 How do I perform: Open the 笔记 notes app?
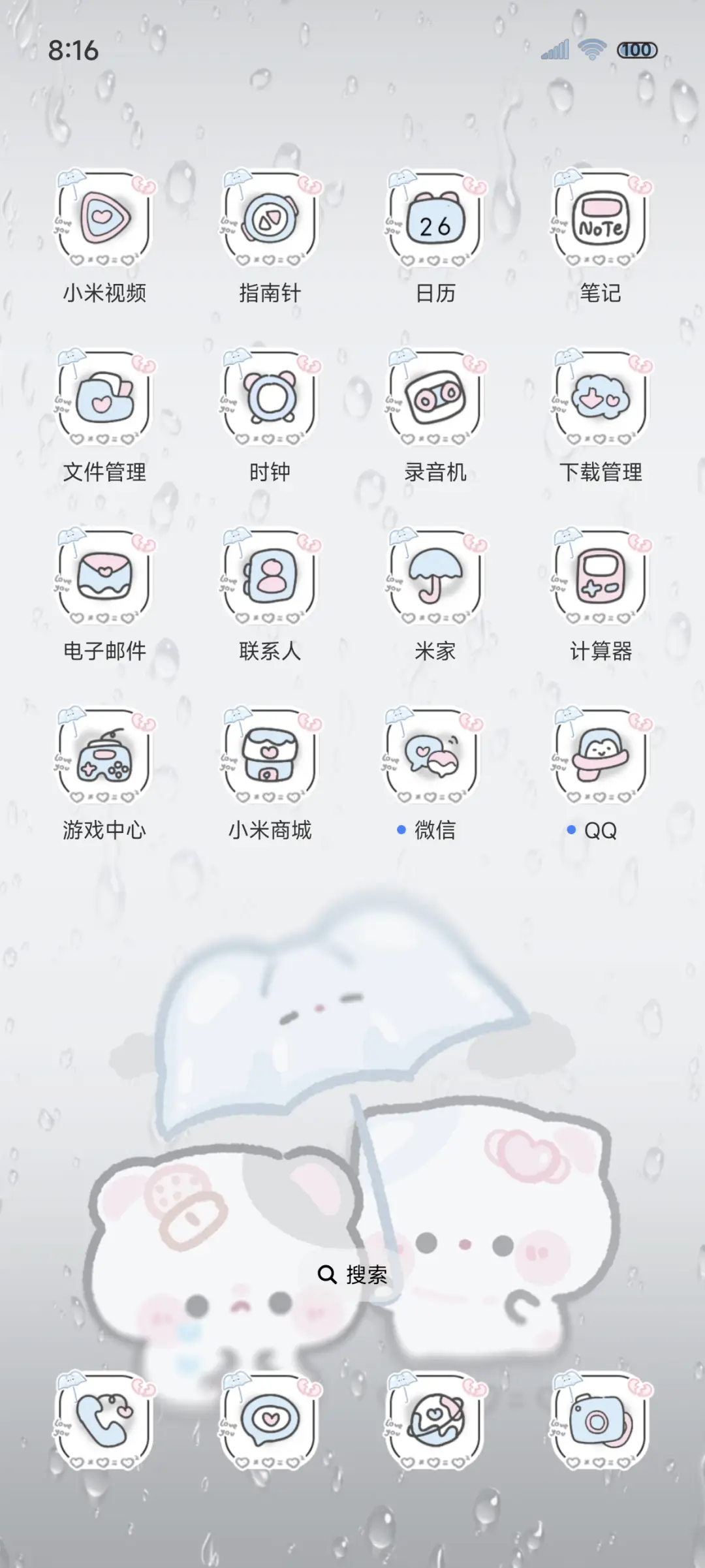pyautogui.click(x=599, y=219)
